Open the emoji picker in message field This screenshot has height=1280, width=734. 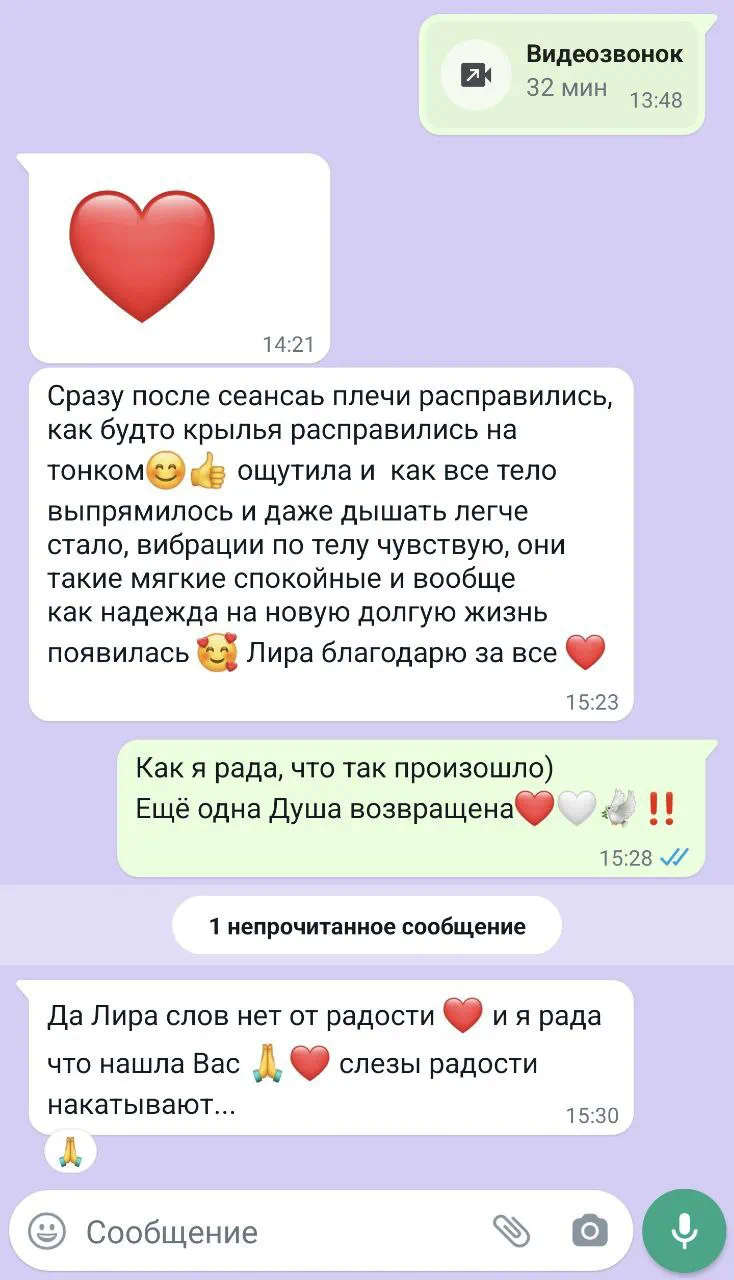click(46, 1231)
